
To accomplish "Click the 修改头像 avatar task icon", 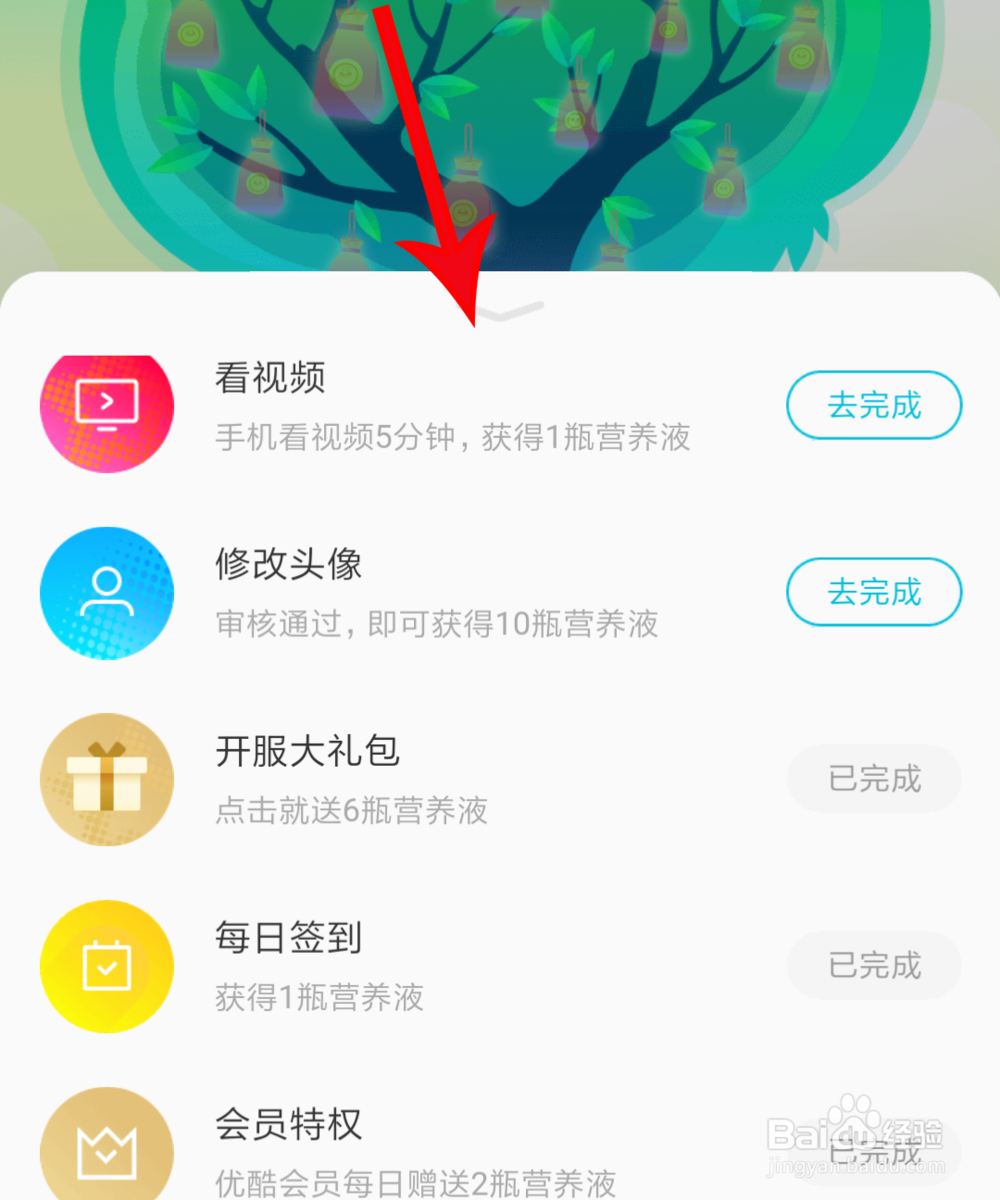I will point(107,592).
